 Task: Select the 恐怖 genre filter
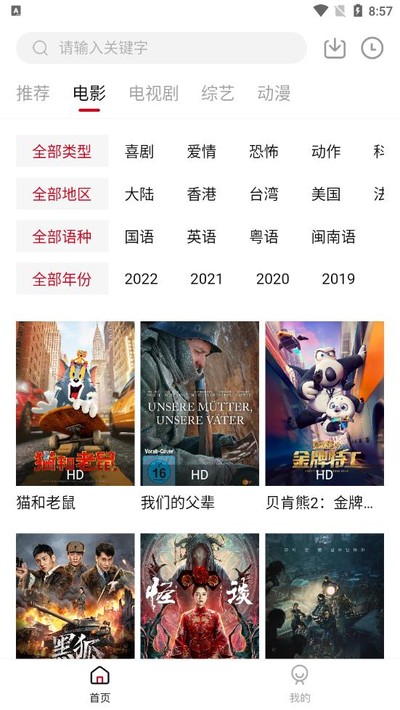coord(264,151)
